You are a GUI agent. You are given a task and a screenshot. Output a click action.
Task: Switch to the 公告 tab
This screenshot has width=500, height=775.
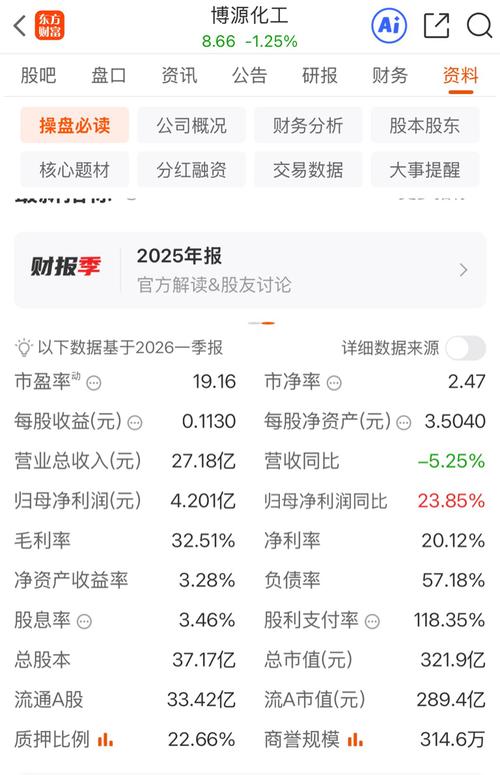250,76
